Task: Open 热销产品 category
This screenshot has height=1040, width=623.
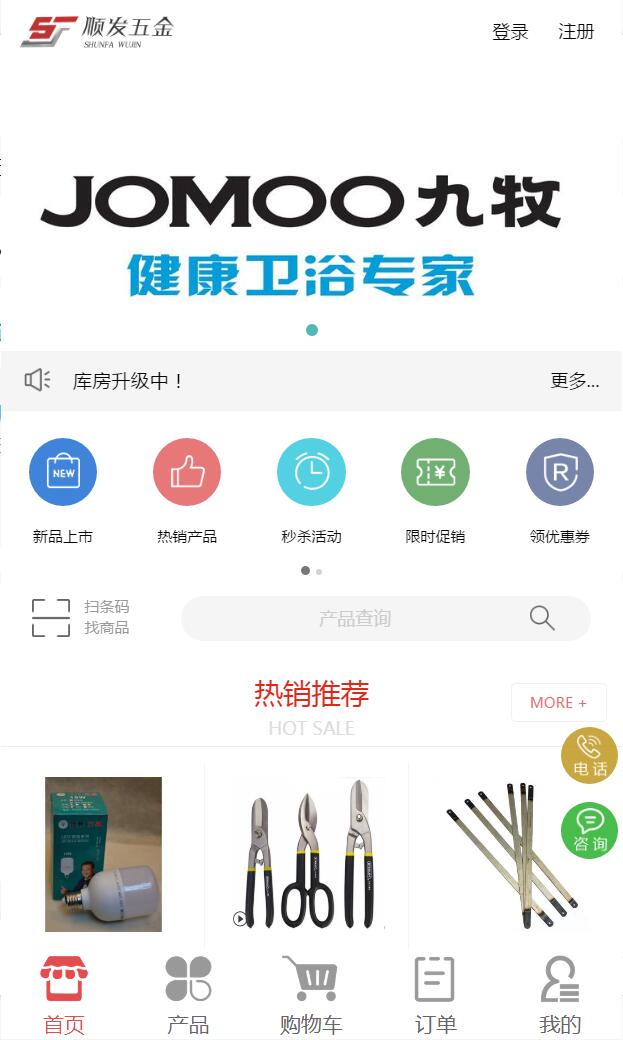Action: pyautogui.click(x=187, y=490)
